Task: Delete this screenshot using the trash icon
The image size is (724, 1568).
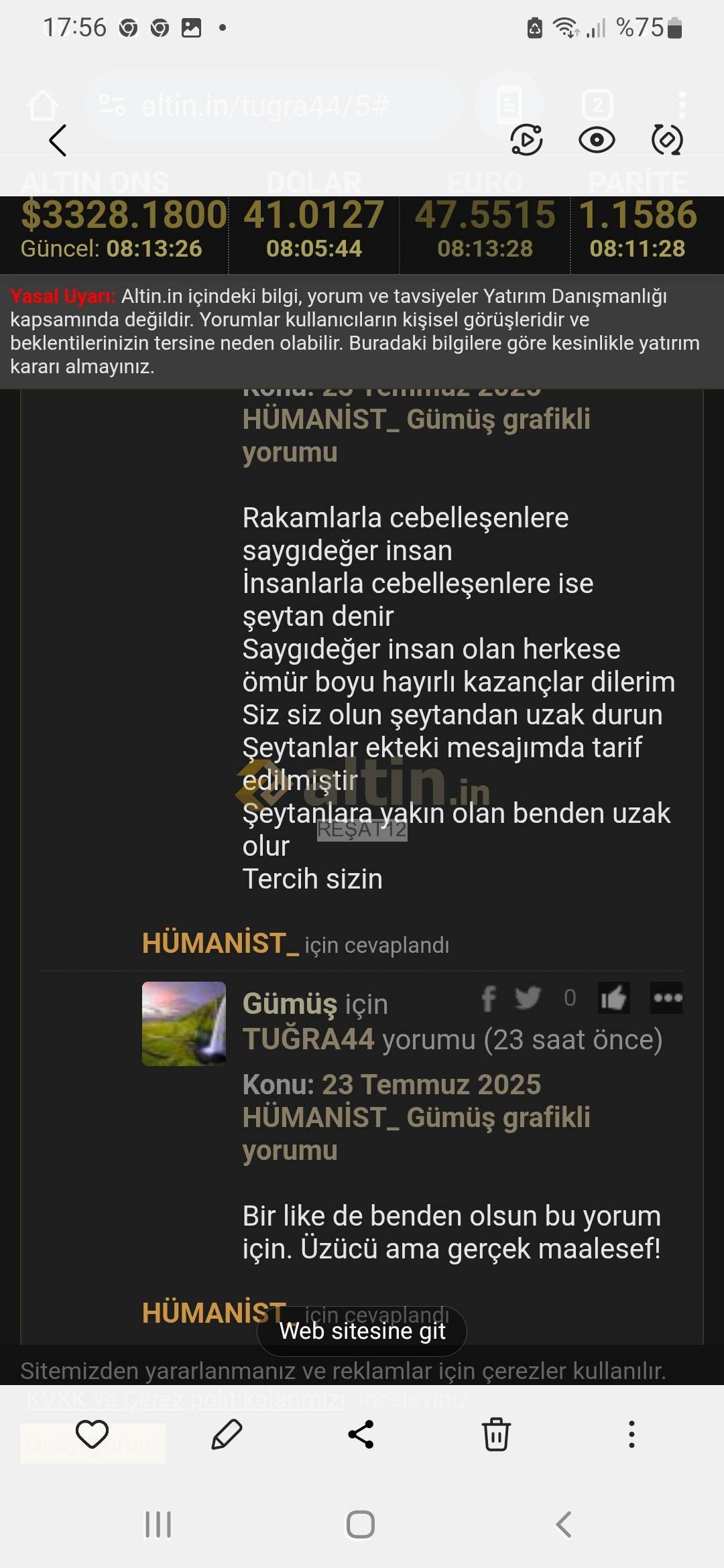Action: point(496,1435)
